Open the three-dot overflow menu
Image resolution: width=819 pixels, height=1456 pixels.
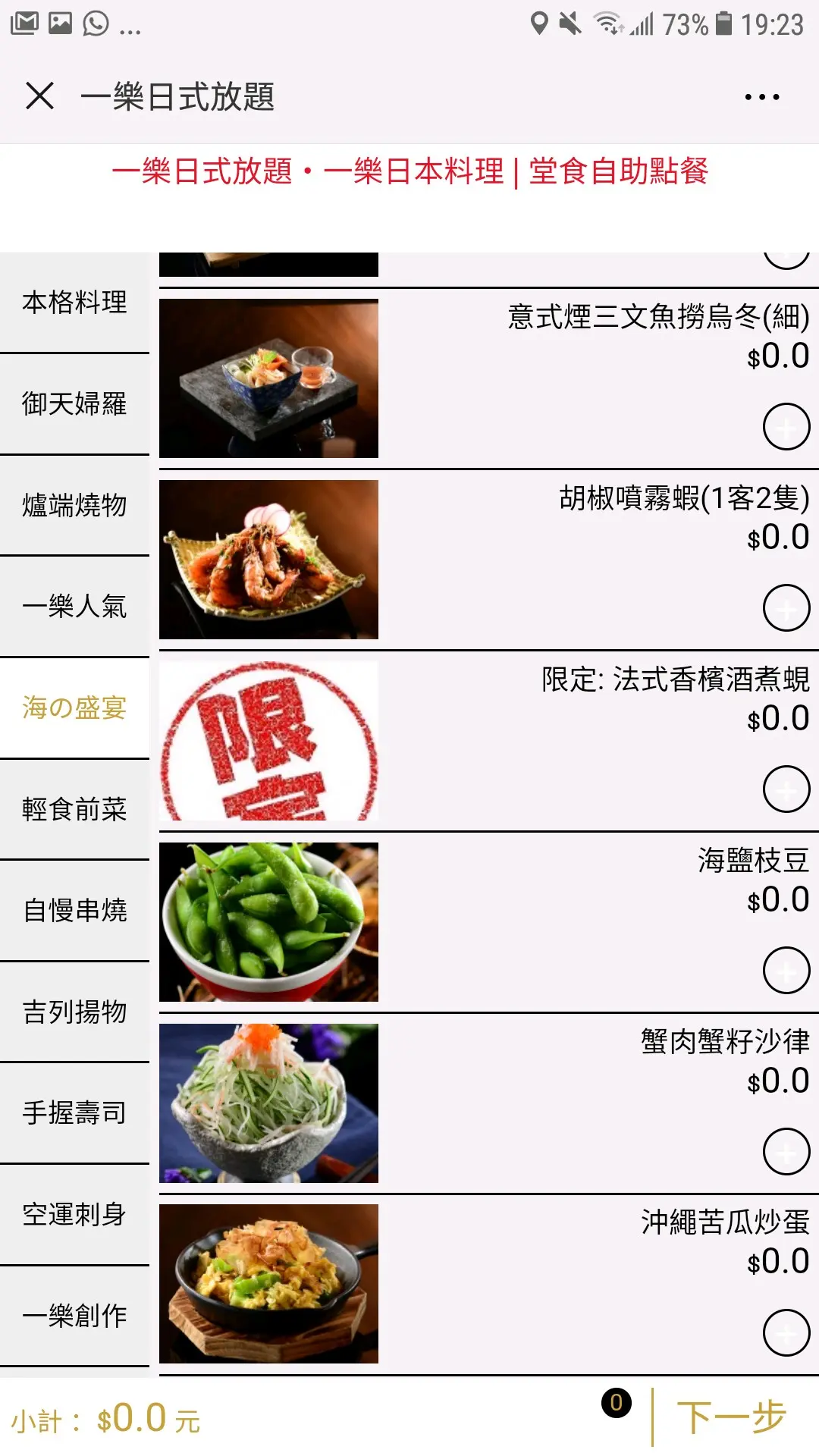[761, 97]
